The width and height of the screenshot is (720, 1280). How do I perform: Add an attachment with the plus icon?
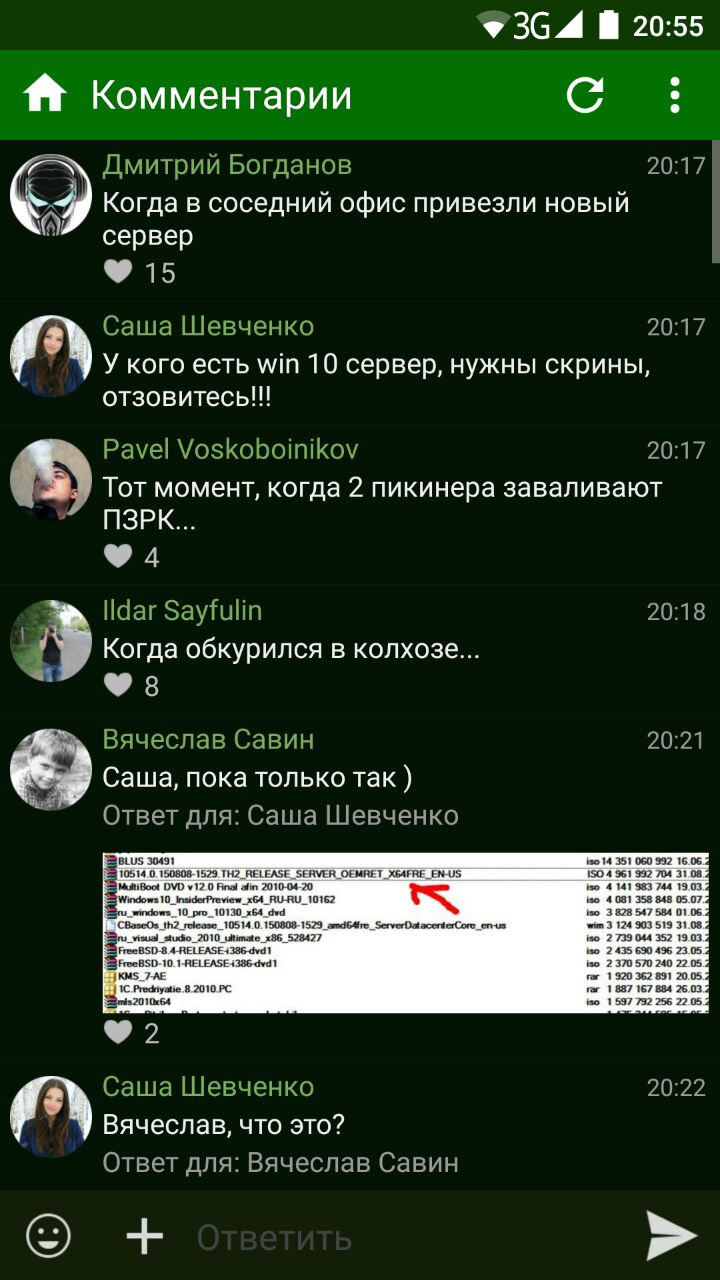pos(144,1236)
